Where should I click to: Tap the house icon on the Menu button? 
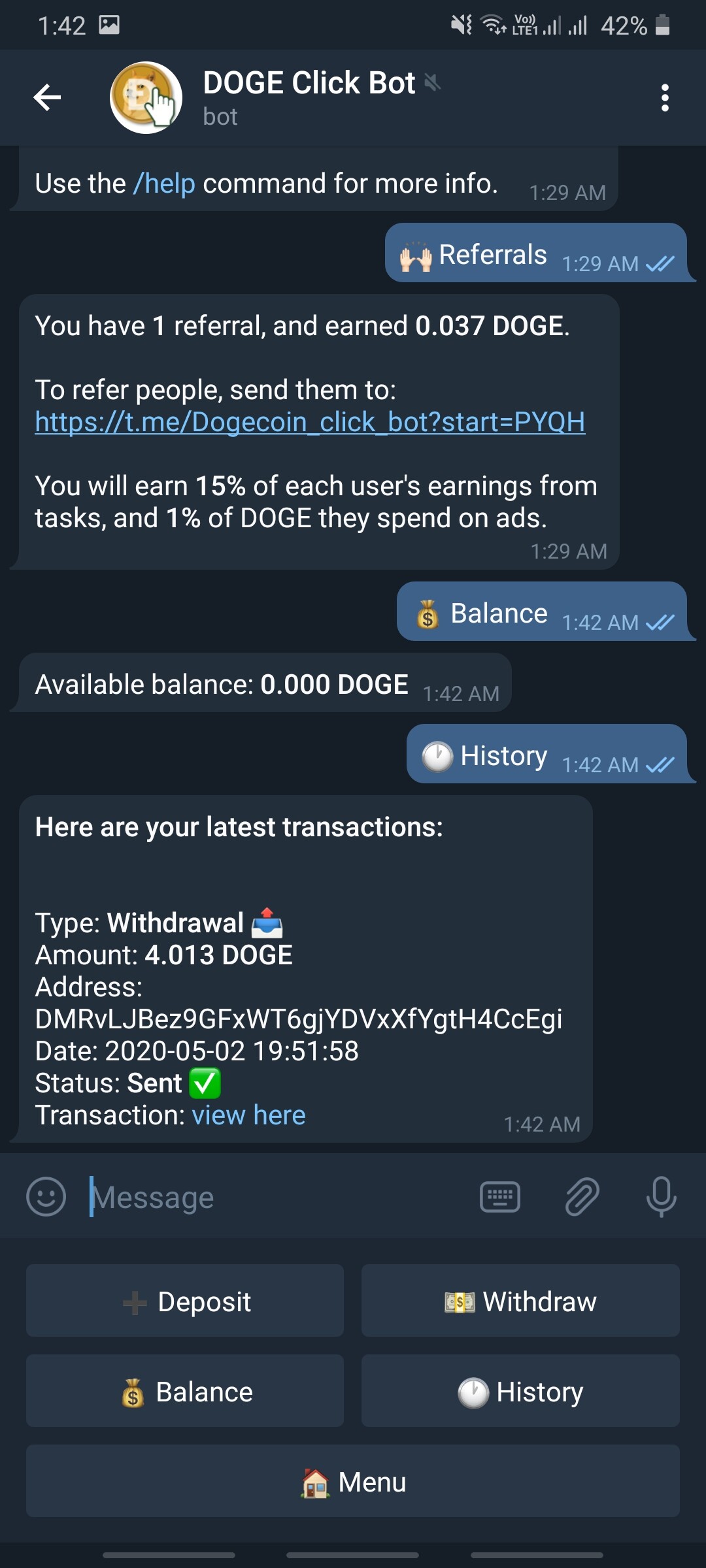314,1482
